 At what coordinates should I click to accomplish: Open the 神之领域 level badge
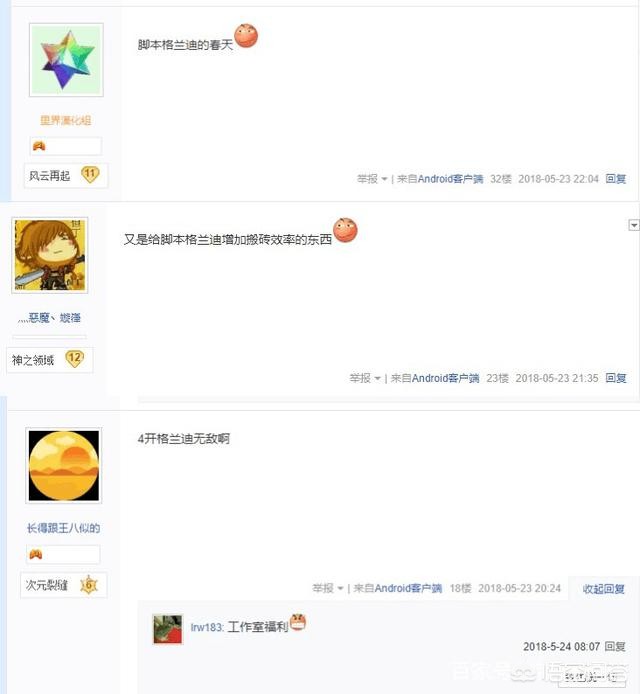[49, 359]
